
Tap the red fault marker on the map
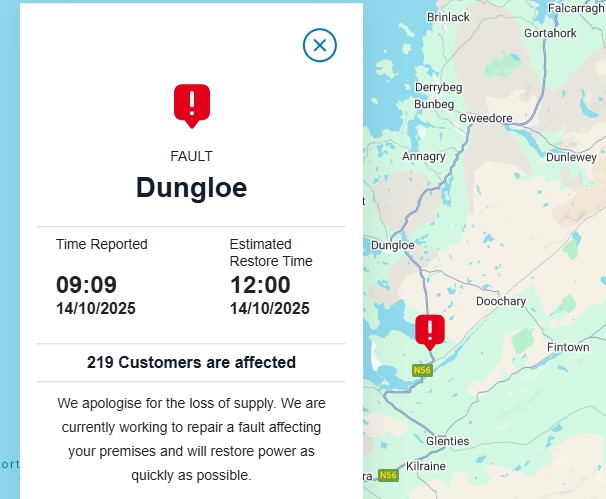pyautogui.click(x=429, y=330)
